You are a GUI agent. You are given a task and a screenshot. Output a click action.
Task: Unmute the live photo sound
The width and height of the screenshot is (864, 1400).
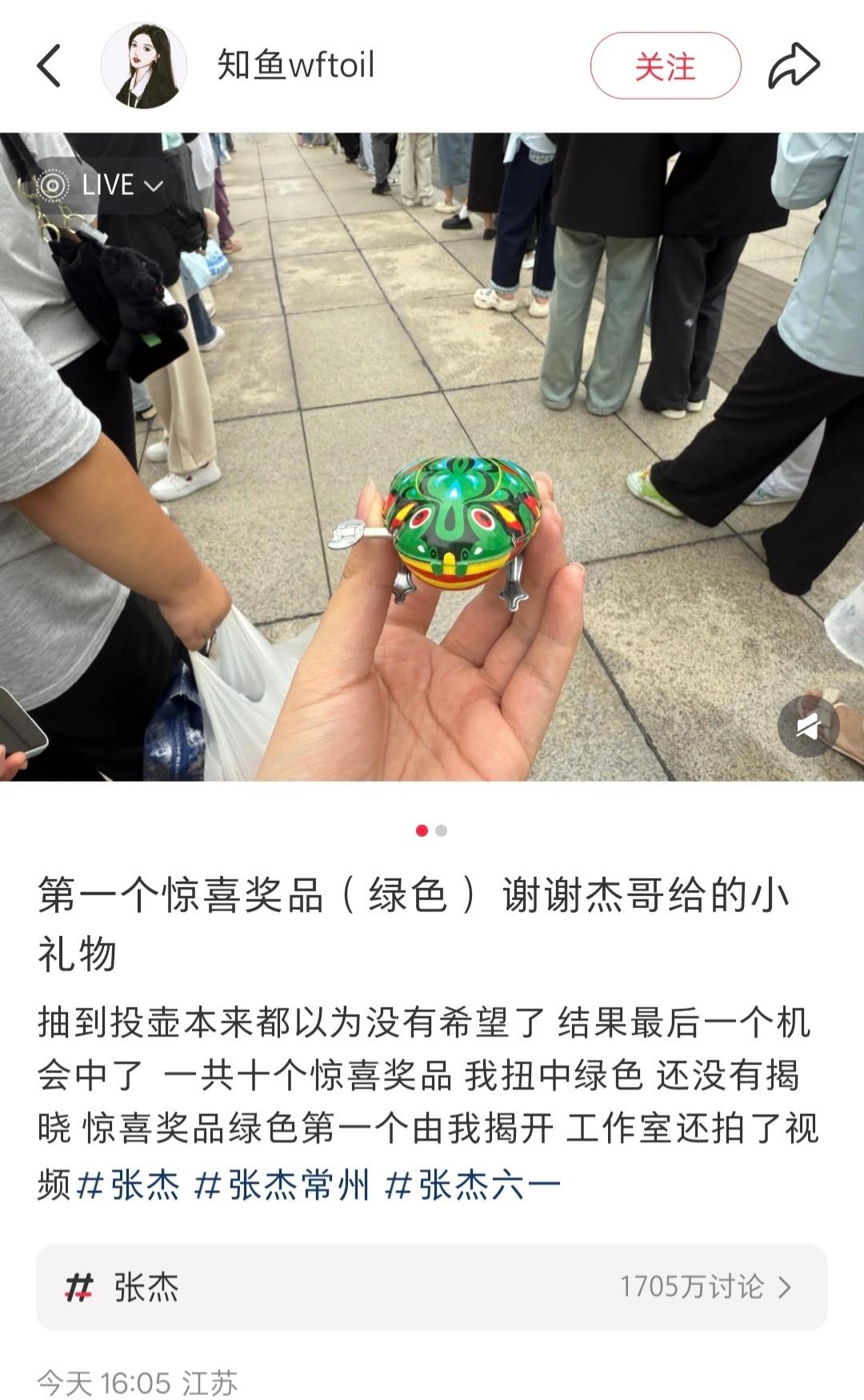809,726
